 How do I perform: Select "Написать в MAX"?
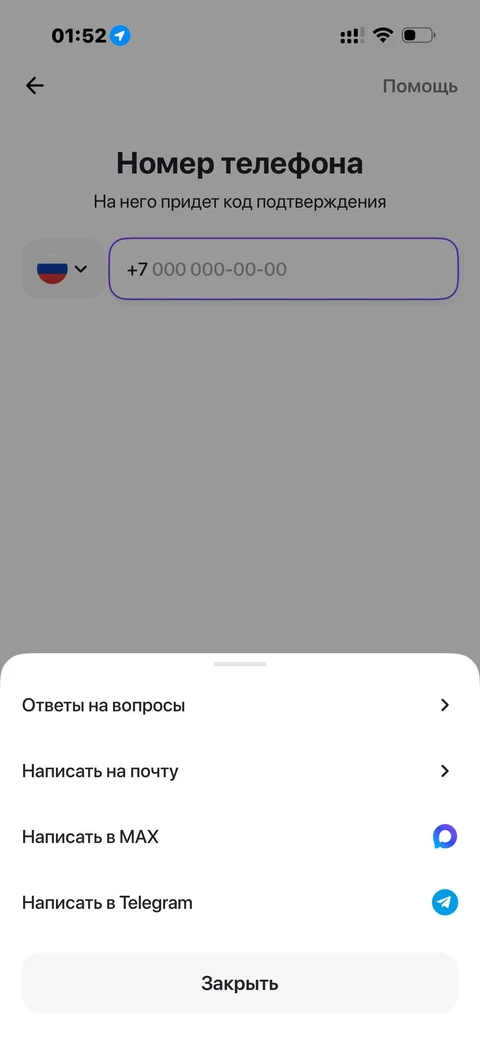(239, 837)
